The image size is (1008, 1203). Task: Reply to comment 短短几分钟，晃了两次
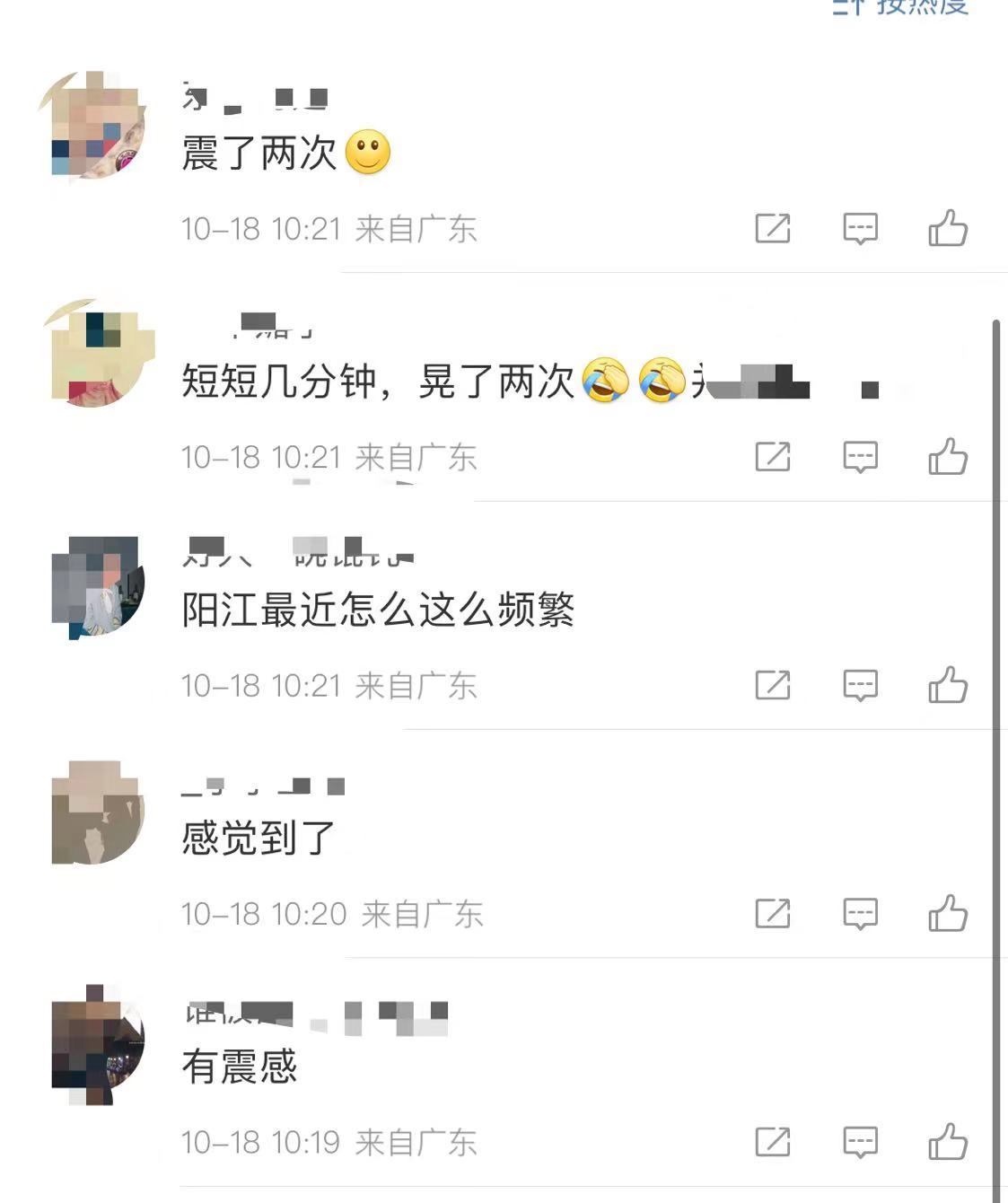tap(860, 457)
